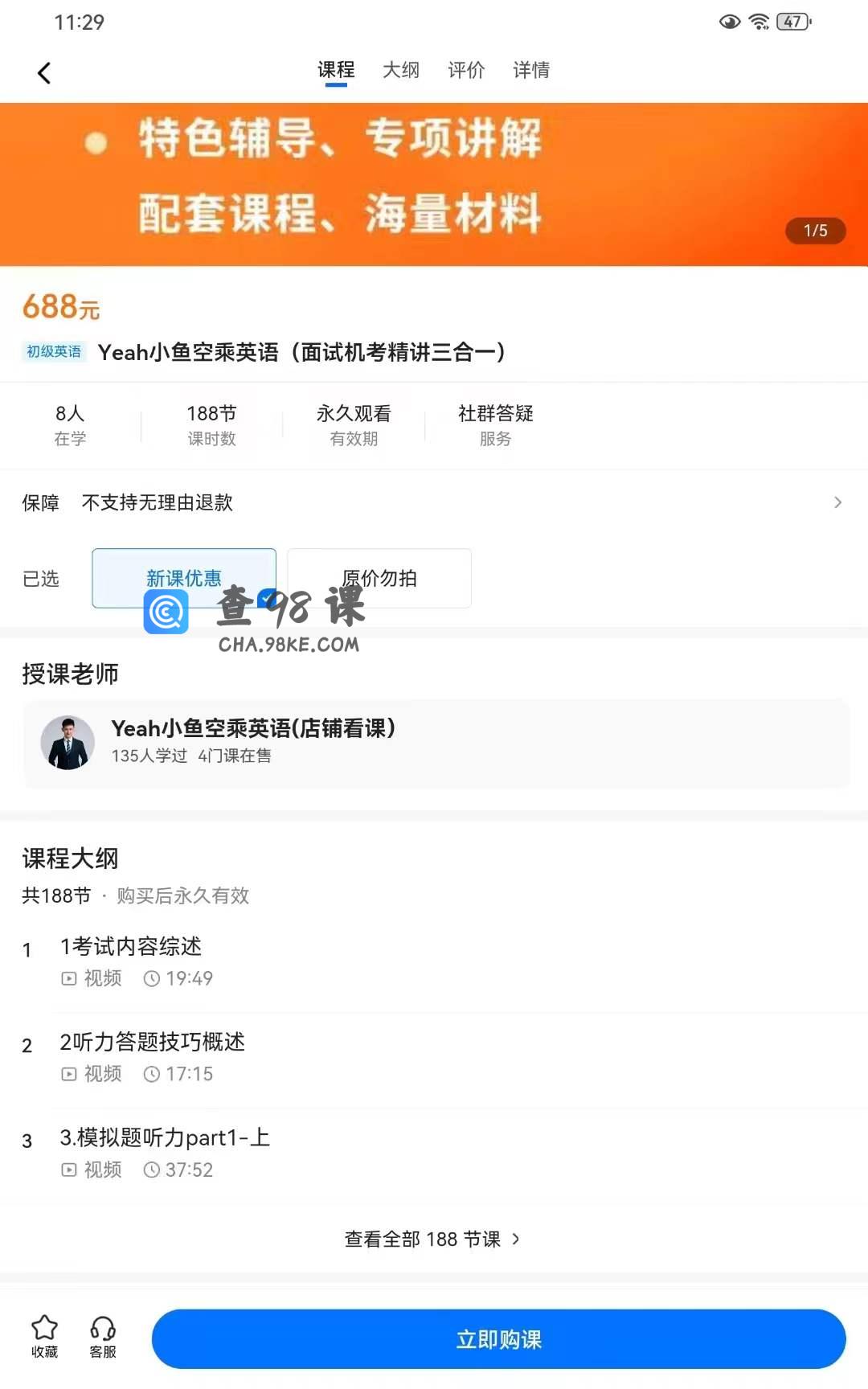Add course to favorites with 收藏

(44, 1337)
